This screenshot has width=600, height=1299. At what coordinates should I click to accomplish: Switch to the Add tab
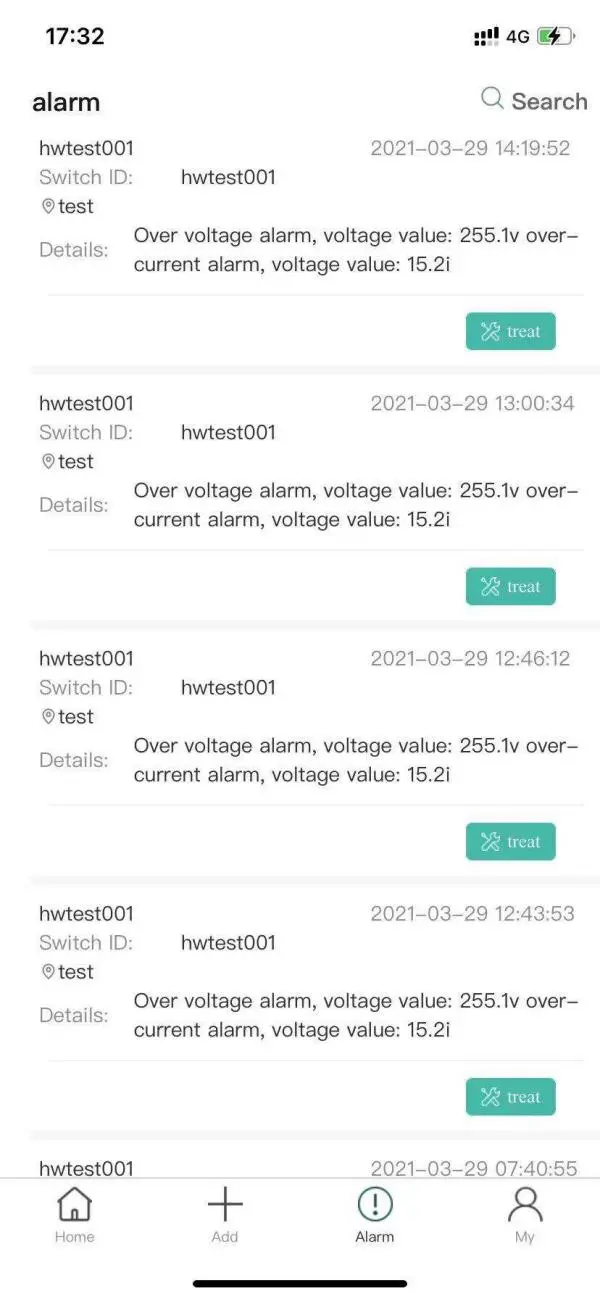pos(225,1215)
